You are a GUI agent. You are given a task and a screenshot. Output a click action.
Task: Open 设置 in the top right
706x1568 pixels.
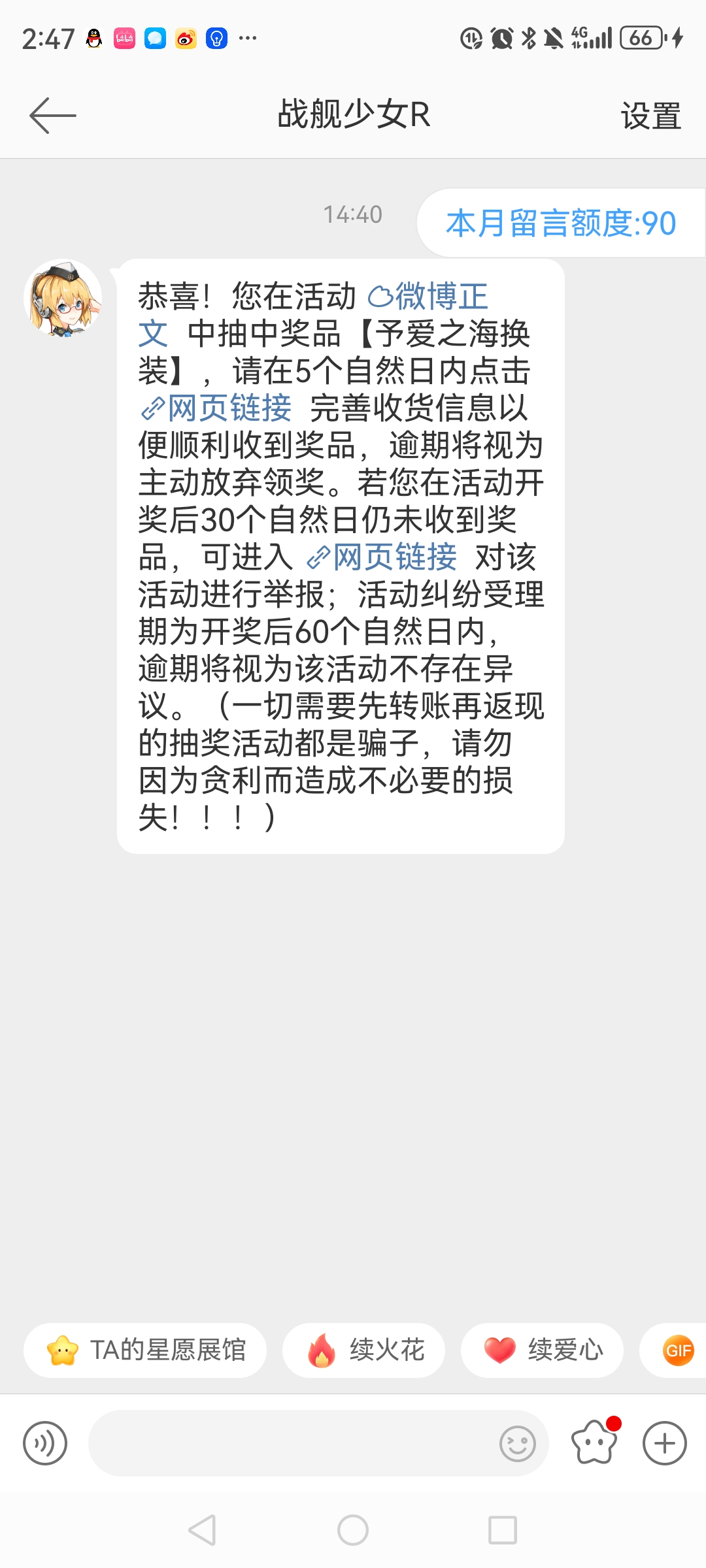click(650, 116)
